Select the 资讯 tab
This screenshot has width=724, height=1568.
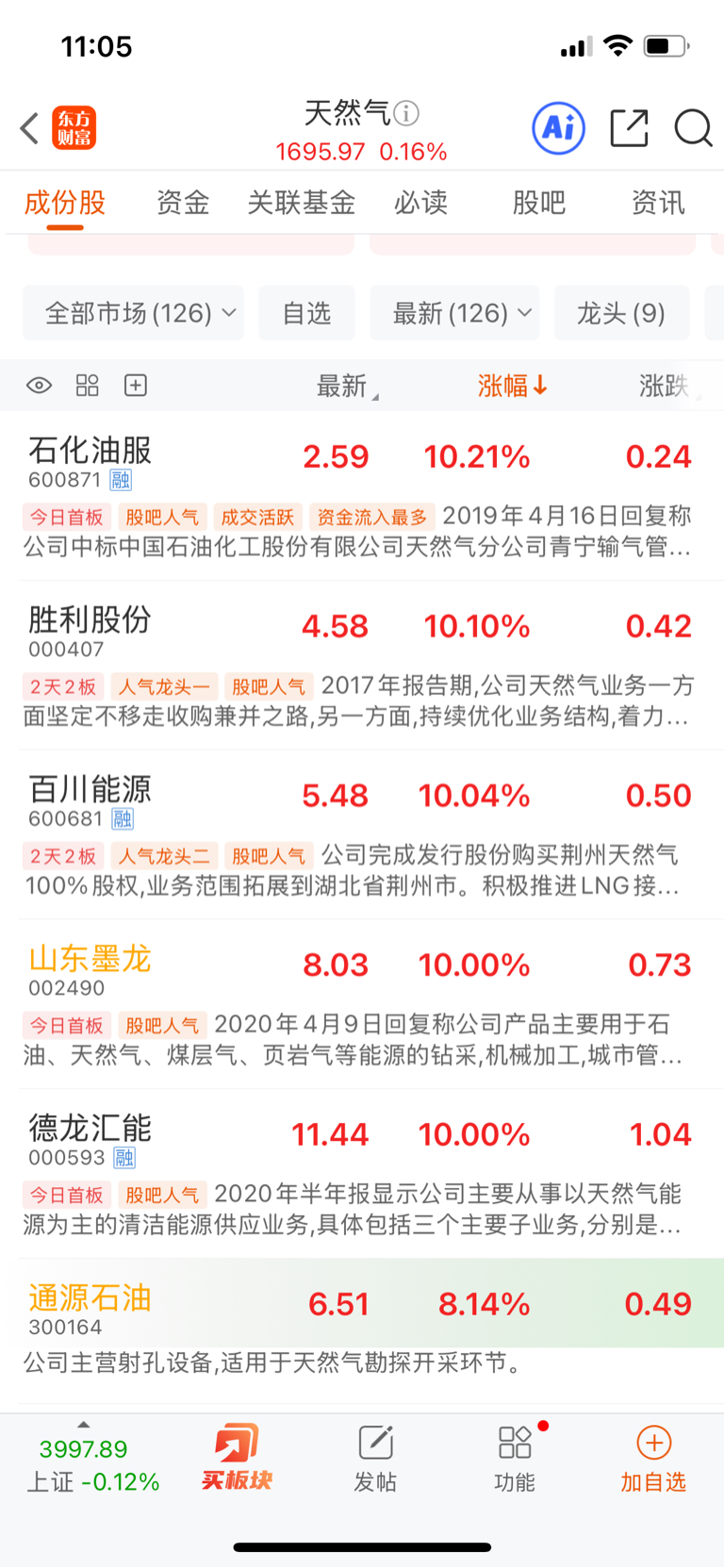click(657, 202)
